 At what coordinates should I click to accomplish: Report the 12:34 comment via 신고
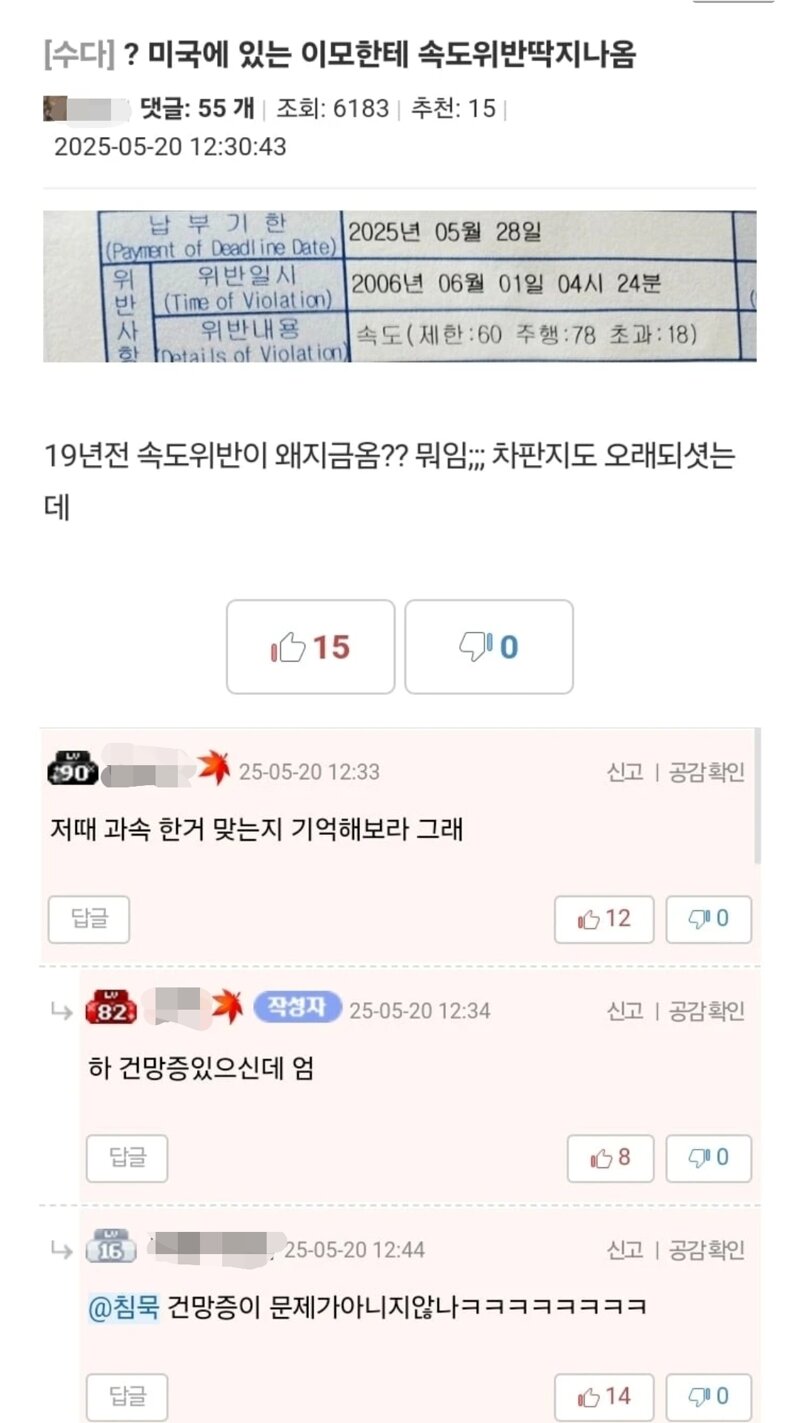click(x=625, y=1011)
